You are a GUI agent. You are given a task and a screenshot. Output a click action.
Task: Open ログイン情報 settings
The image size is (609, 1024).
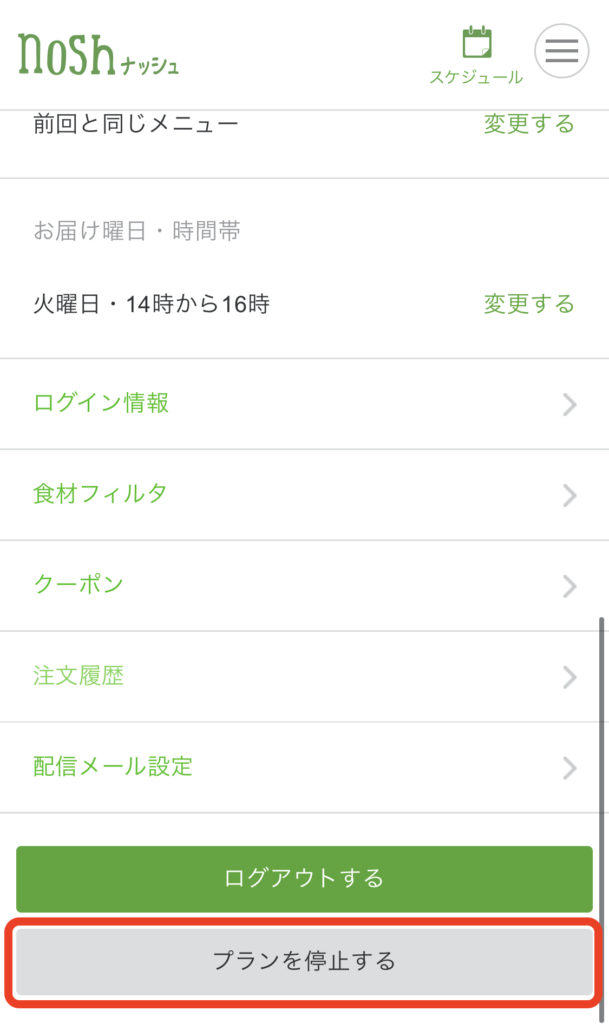(304, 404)
